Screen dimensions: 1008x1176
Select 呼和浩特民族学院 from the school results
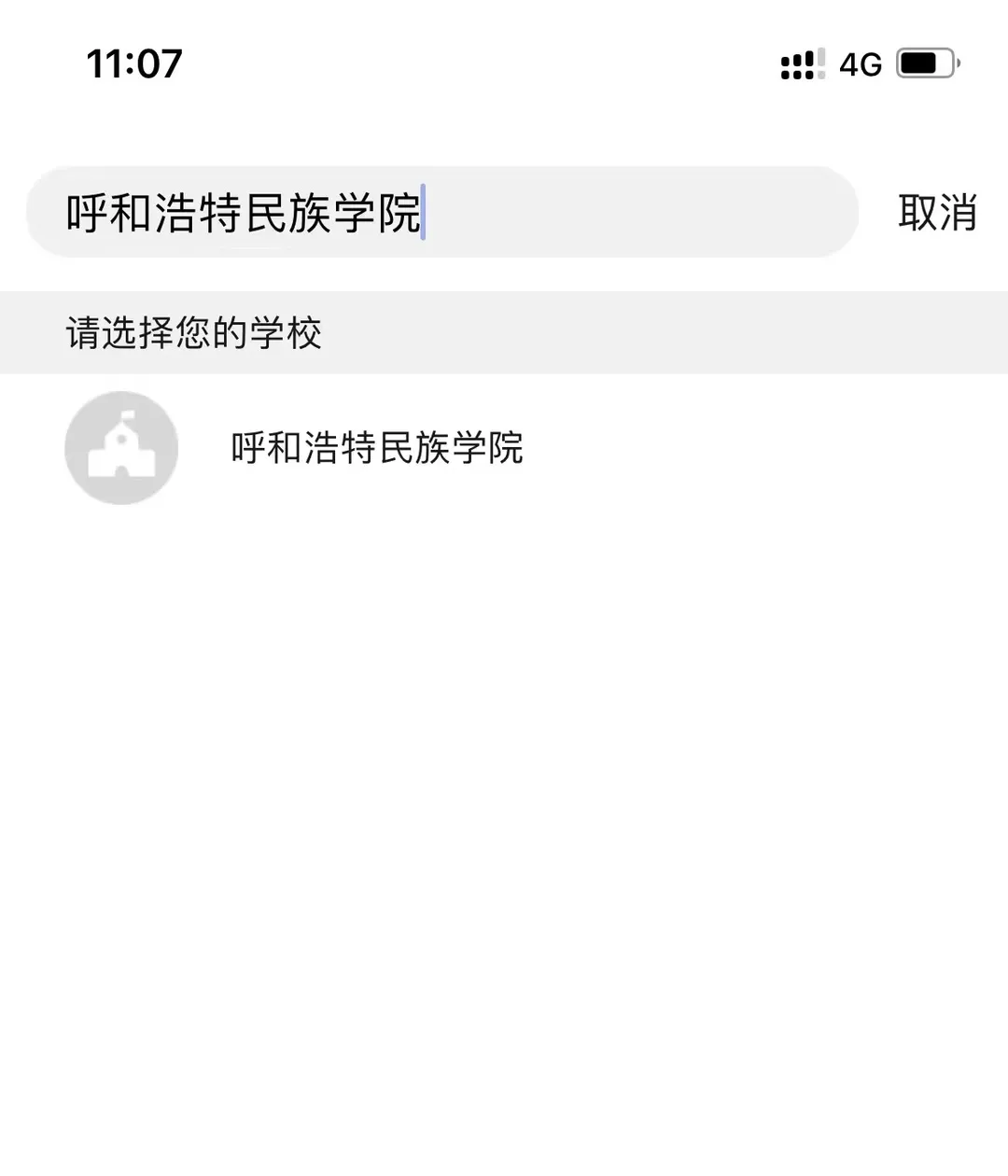[377, 448]
